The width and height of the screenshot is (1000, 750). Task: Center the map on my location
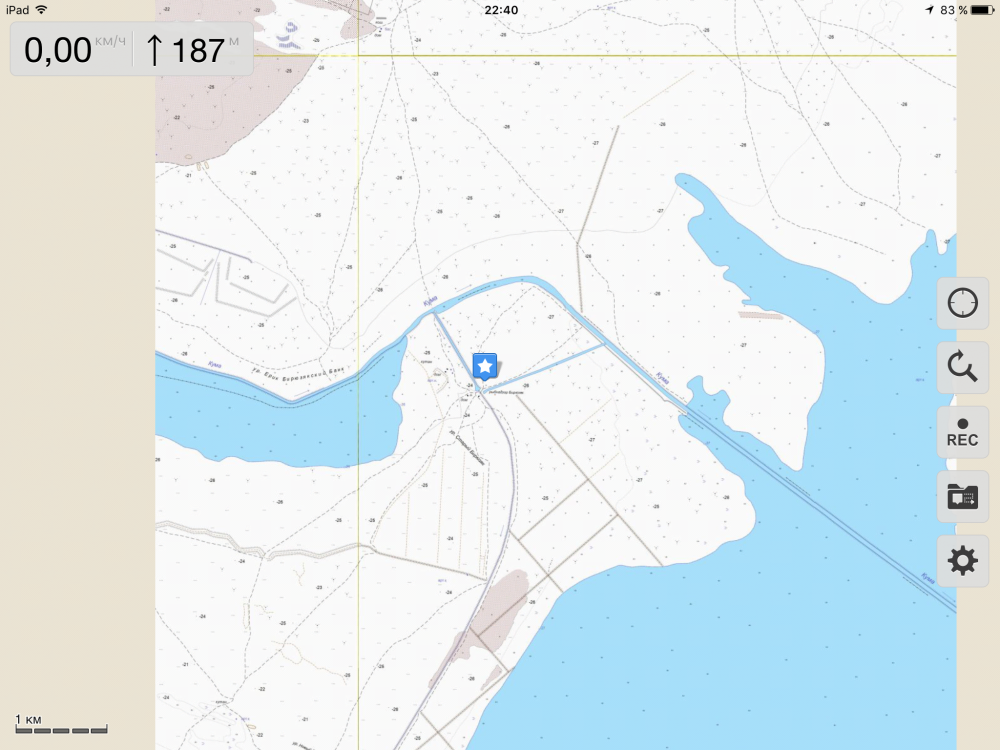(x=962, y=303)
